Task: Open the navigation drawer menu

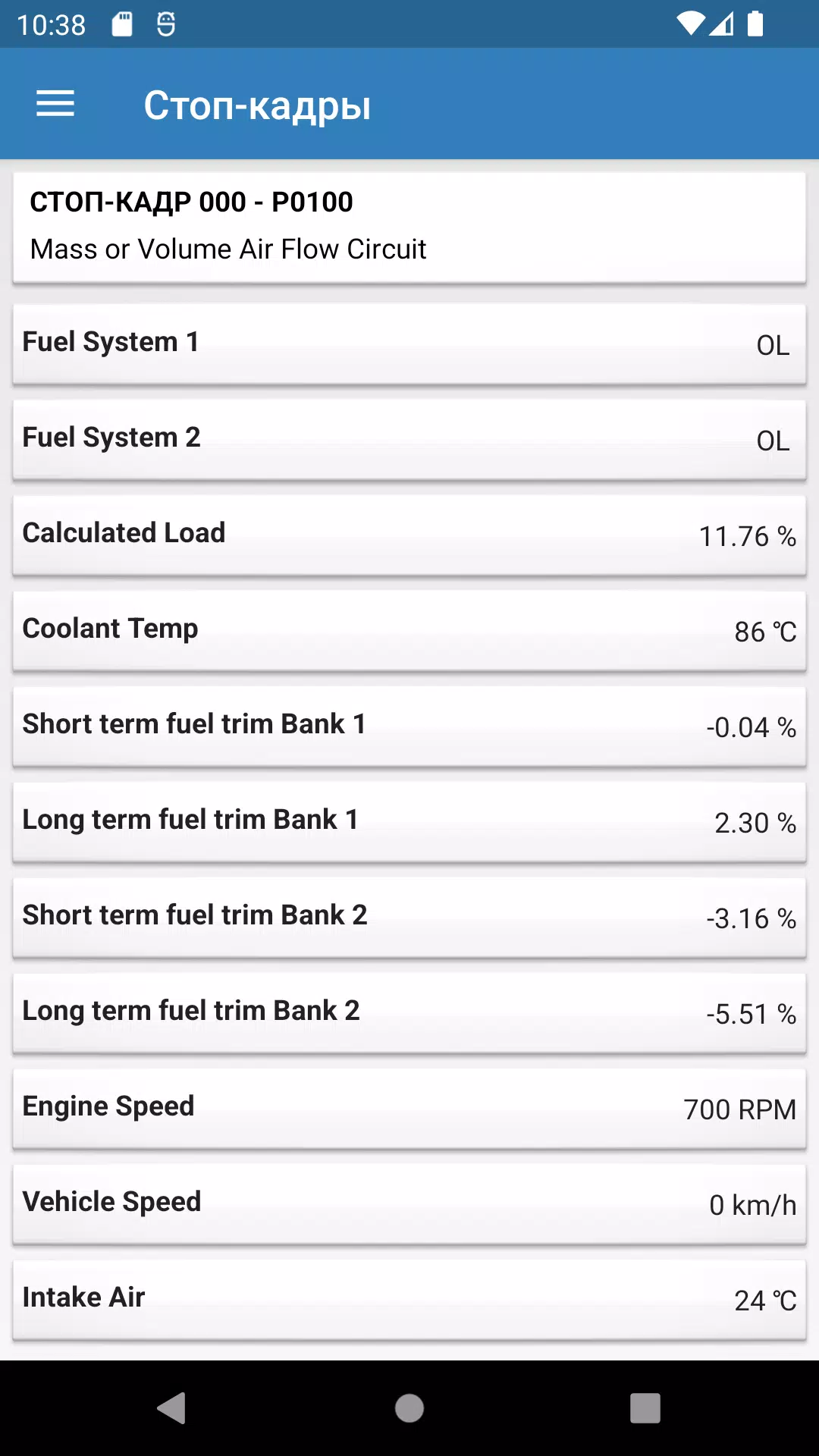Action: [x=55, y=104]
